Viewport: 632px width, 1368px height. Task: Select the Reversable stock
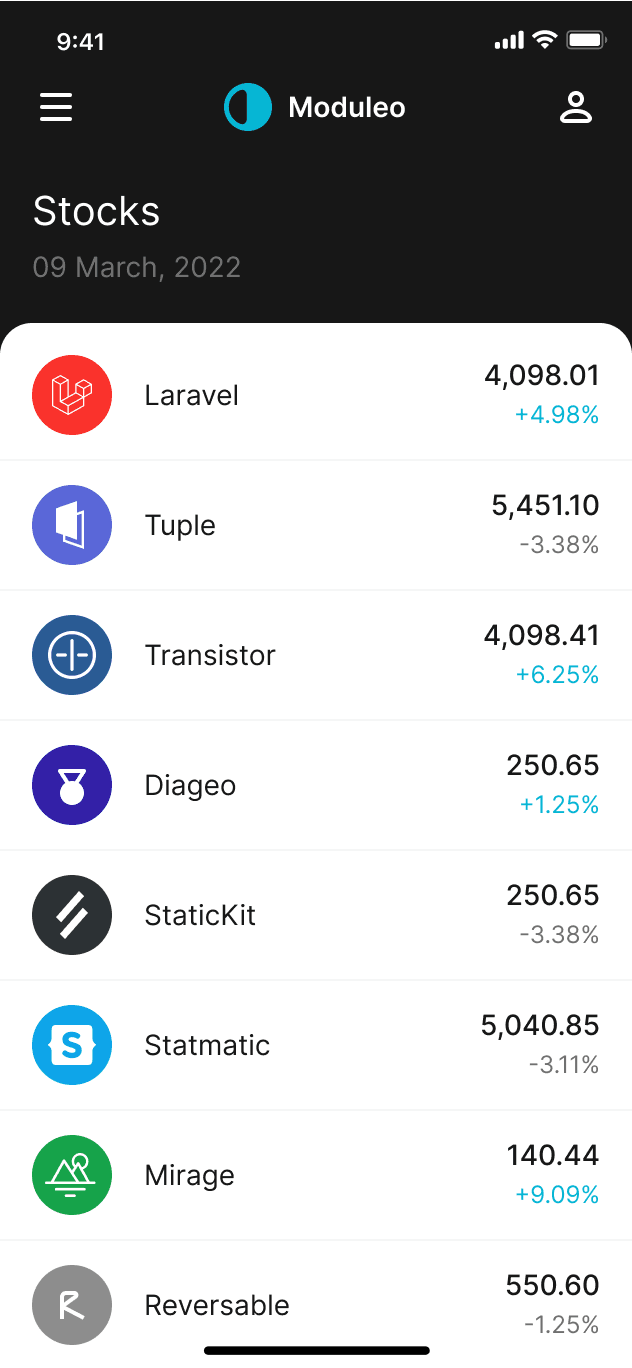coord(316,1304)
